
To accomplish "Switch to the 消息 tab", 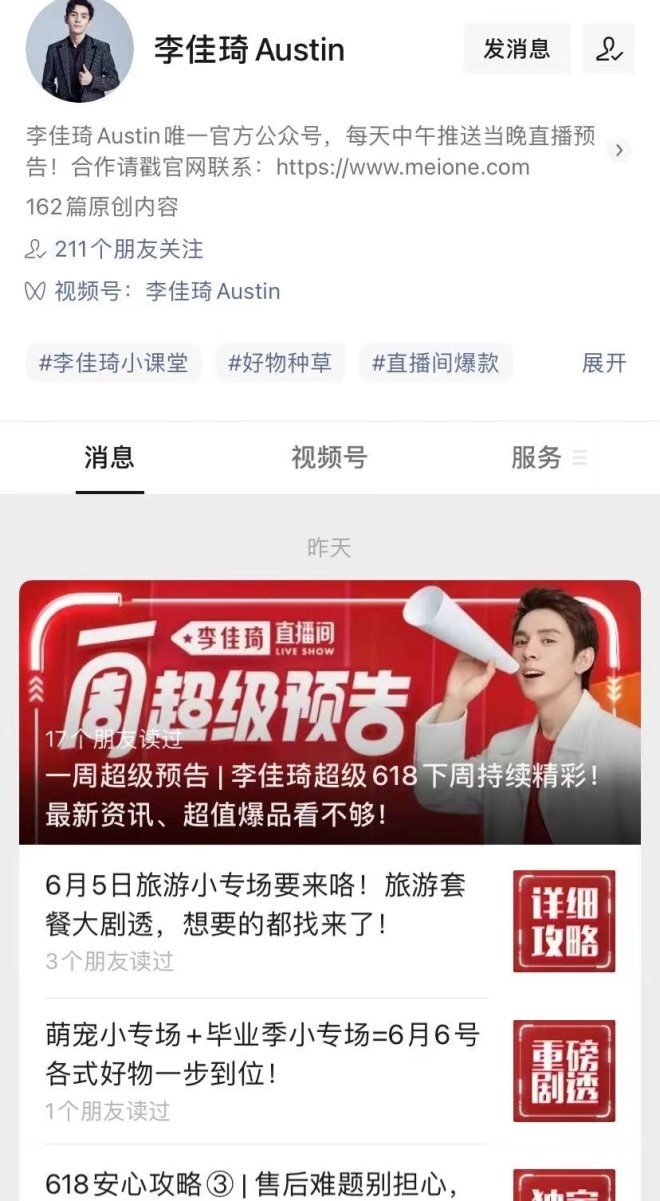I will click(x=109, y=458).
